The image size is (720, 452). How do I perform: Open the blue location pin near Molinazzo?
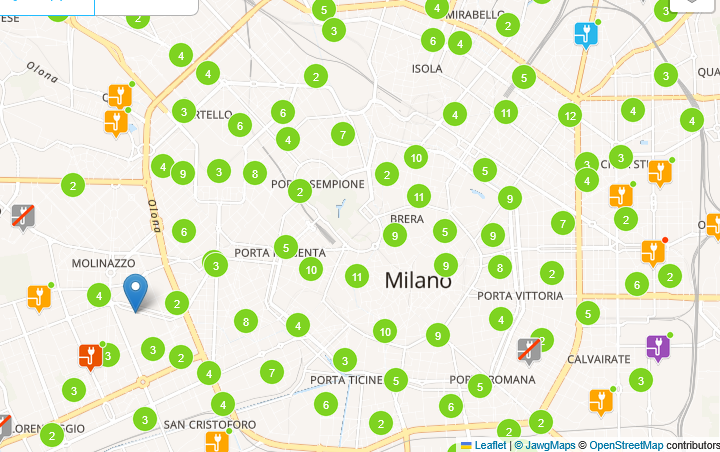point(136,290)
